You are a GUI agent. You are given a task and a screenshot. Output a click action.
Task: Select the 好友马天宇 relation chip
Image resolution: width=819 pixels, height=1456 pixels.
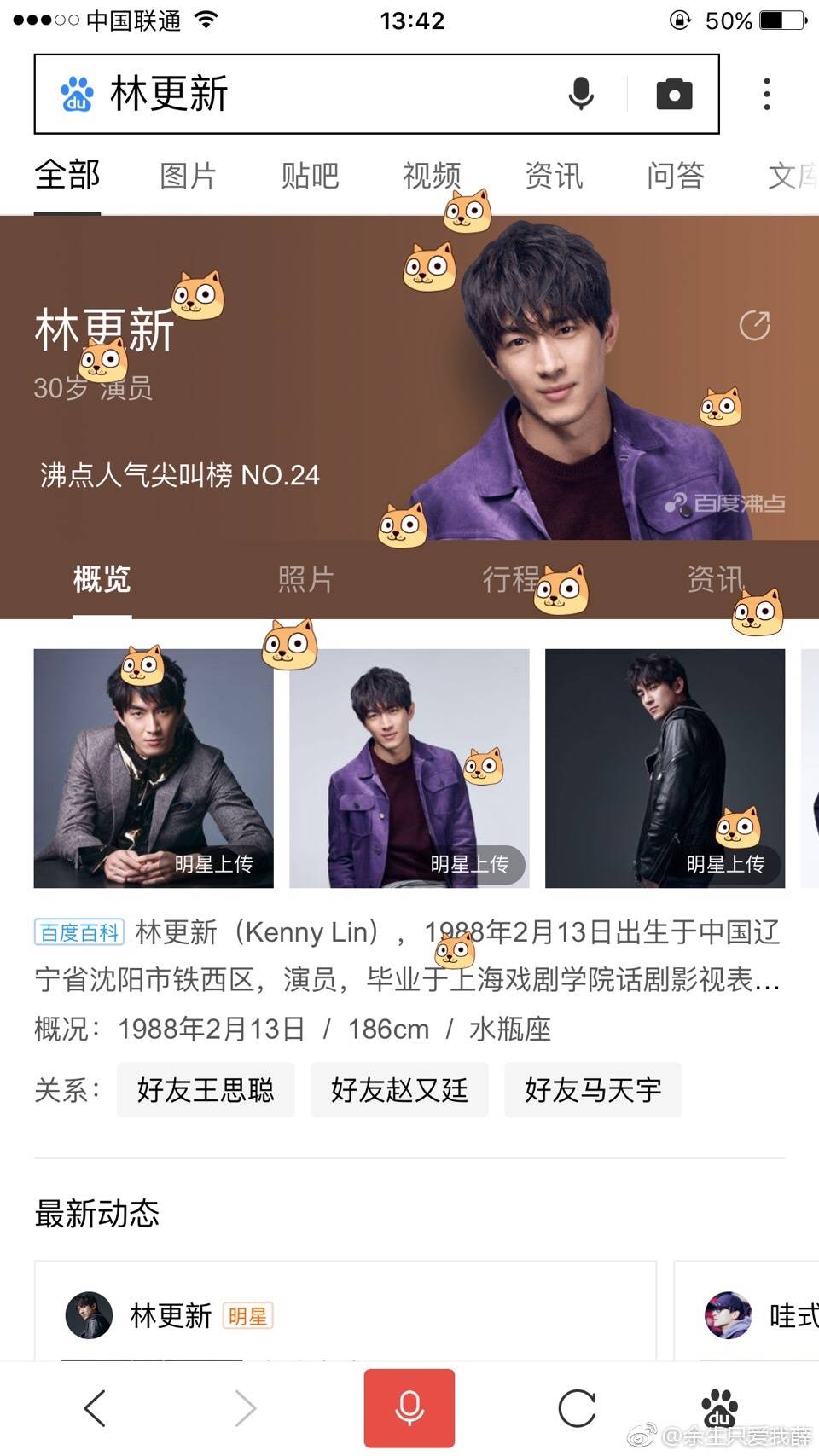coord(593,1089)
